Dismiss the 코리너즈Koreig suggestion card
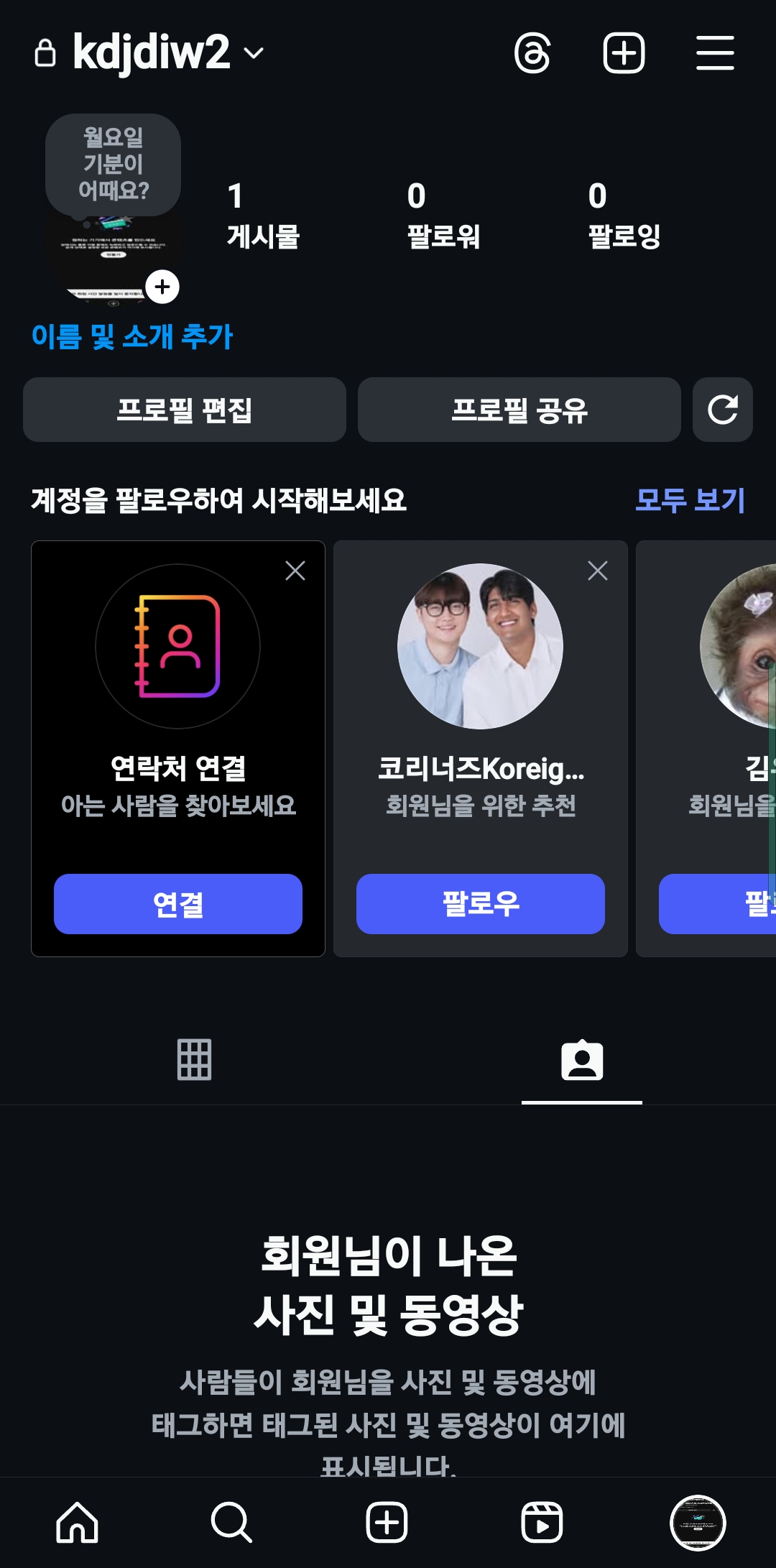The height and width of the screenshot is (1568, 776). click(598, 571)
